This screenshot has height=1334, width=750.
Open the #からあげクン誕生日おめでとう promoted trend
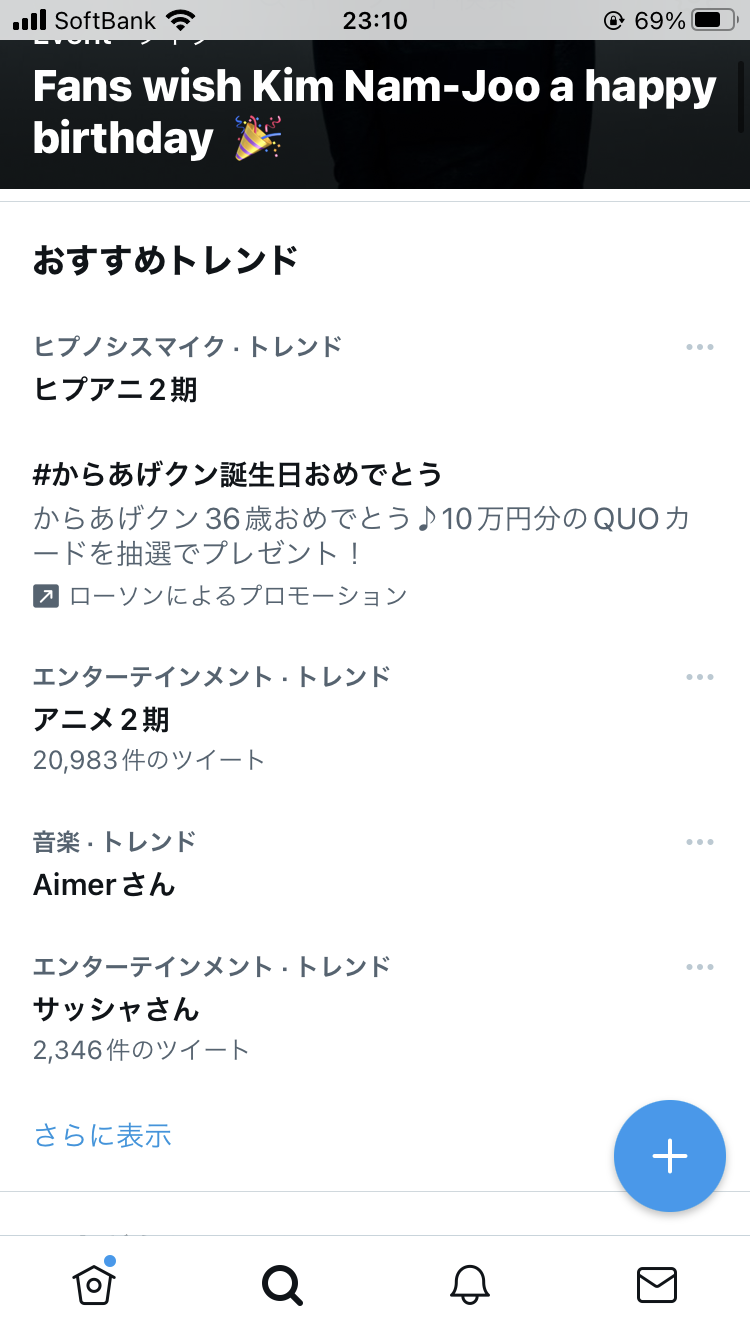(237, 473)
